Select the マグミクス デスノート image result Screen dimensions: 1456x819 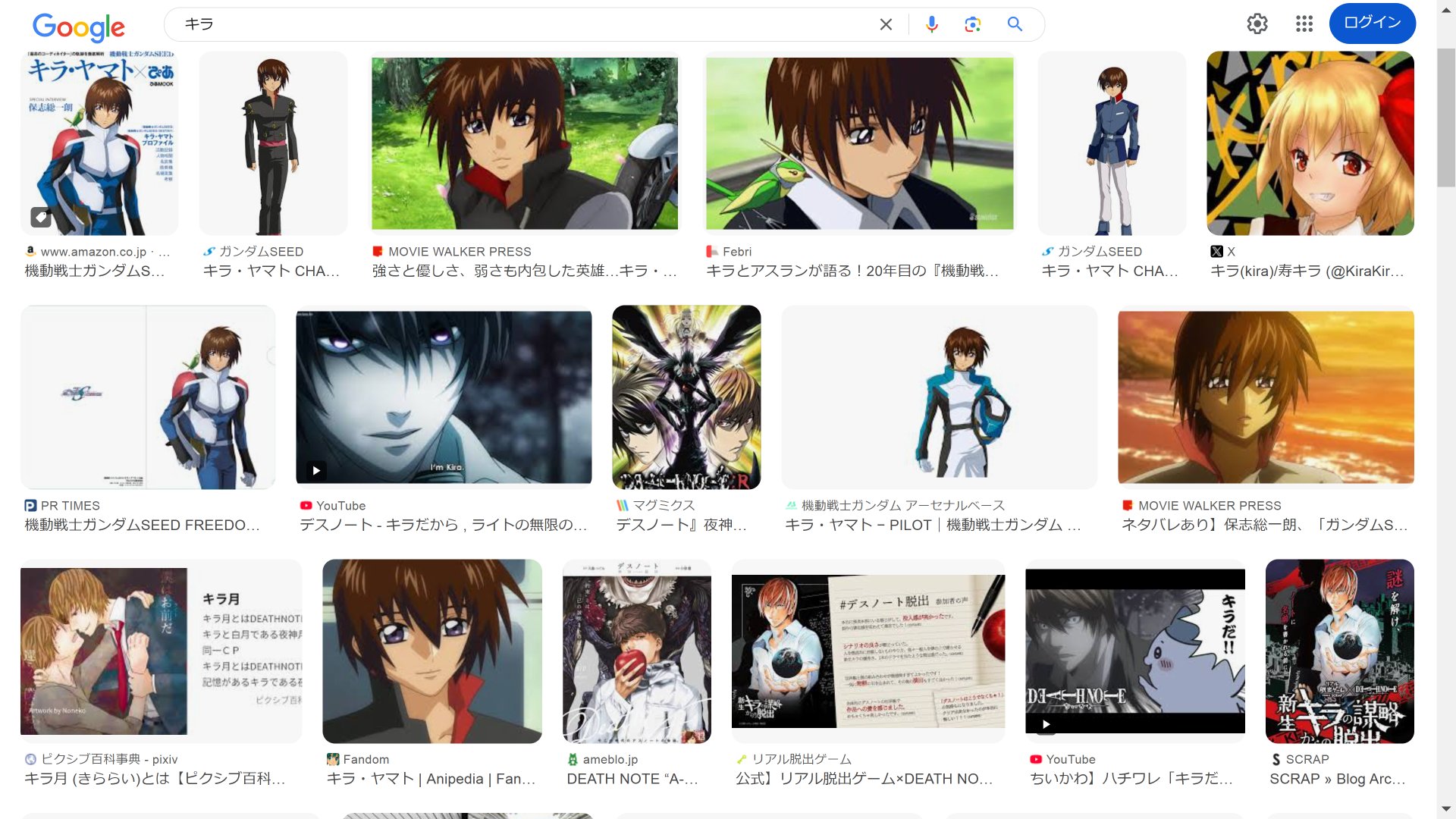tap(686, 397)
